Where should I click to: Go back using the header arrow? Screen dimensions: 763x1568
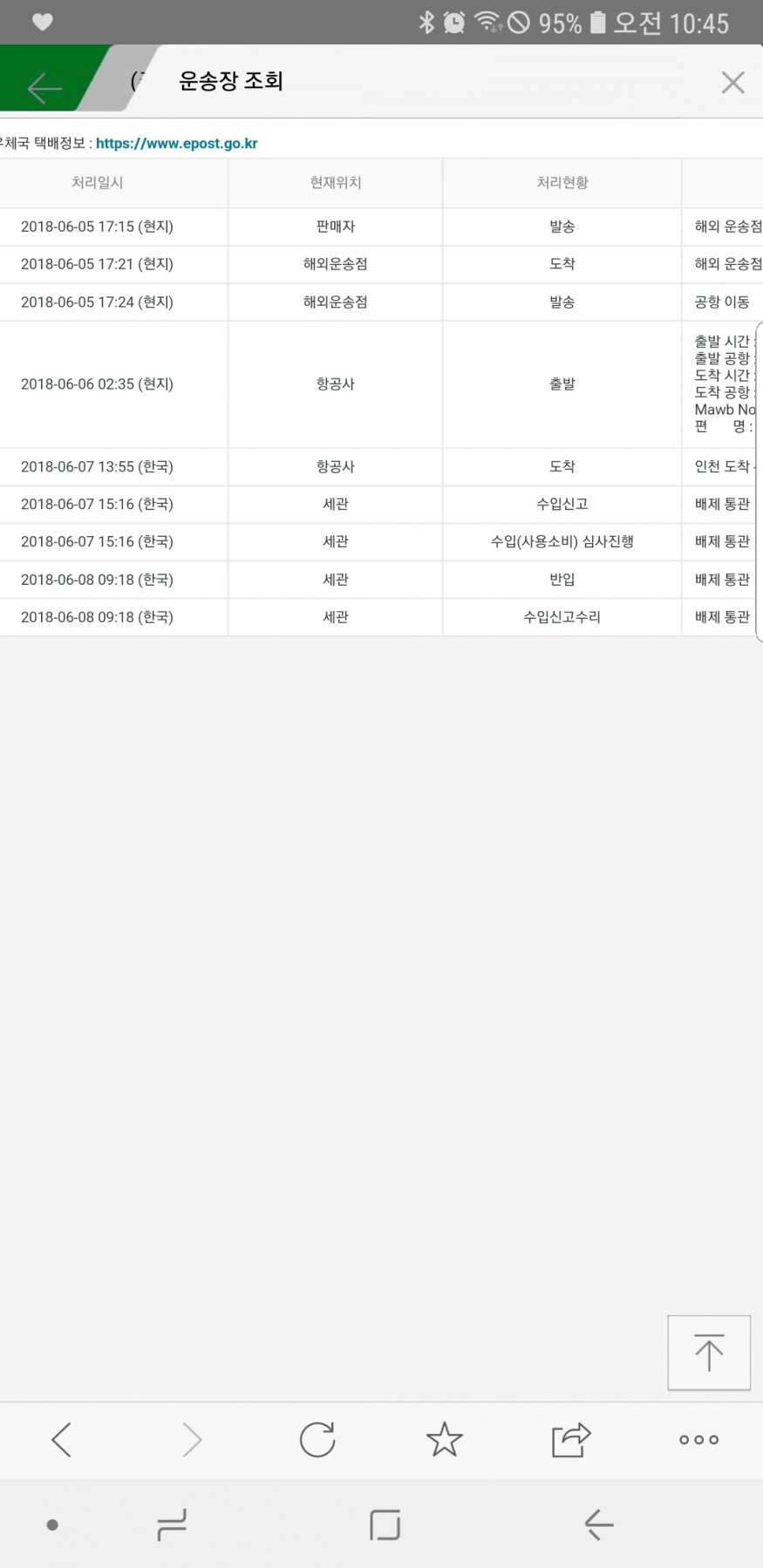pos(44,87)
